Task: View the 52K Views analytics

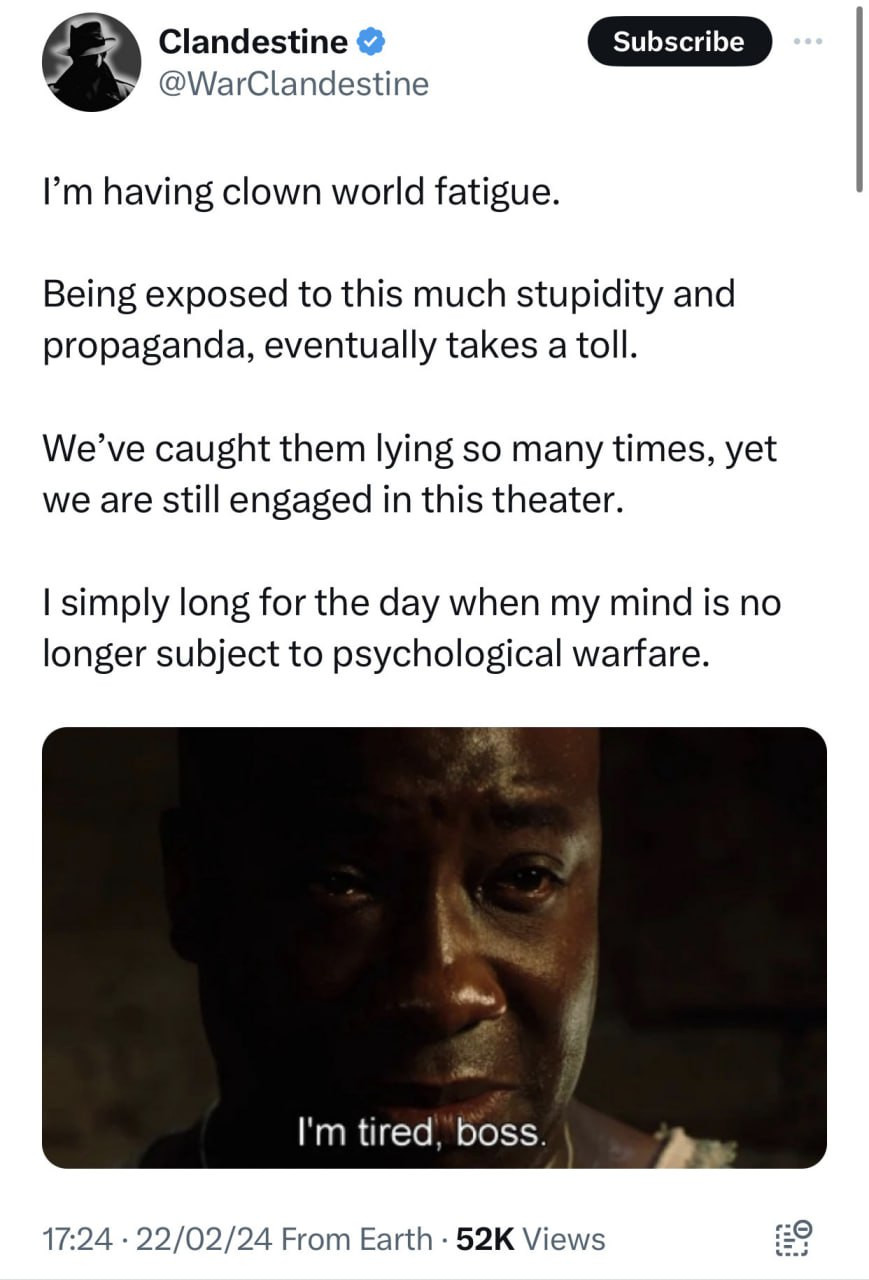Action: click(530, 1239)
